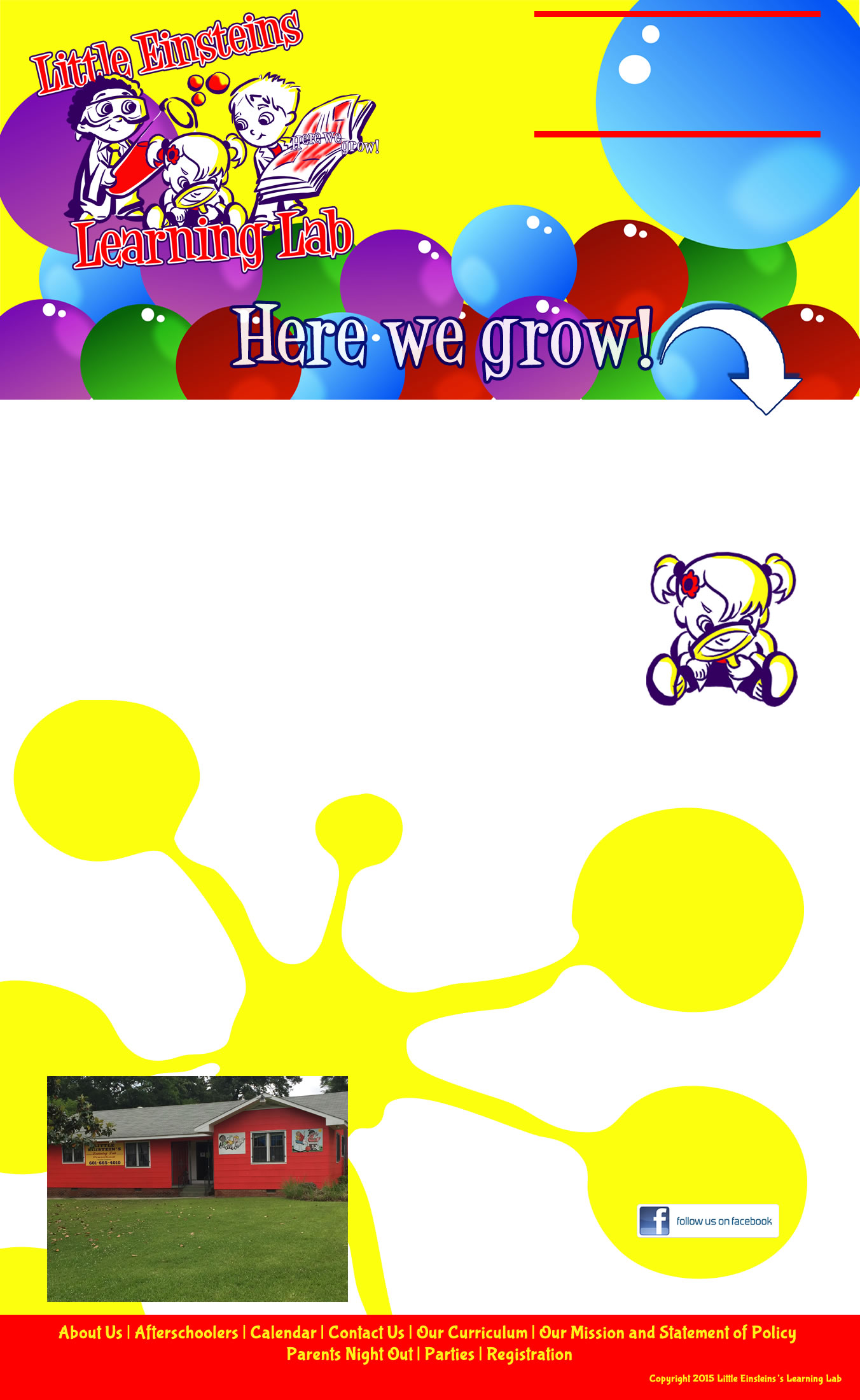
Task: Read Our Mission and Statement of Policy
Action: [667, 1333]
